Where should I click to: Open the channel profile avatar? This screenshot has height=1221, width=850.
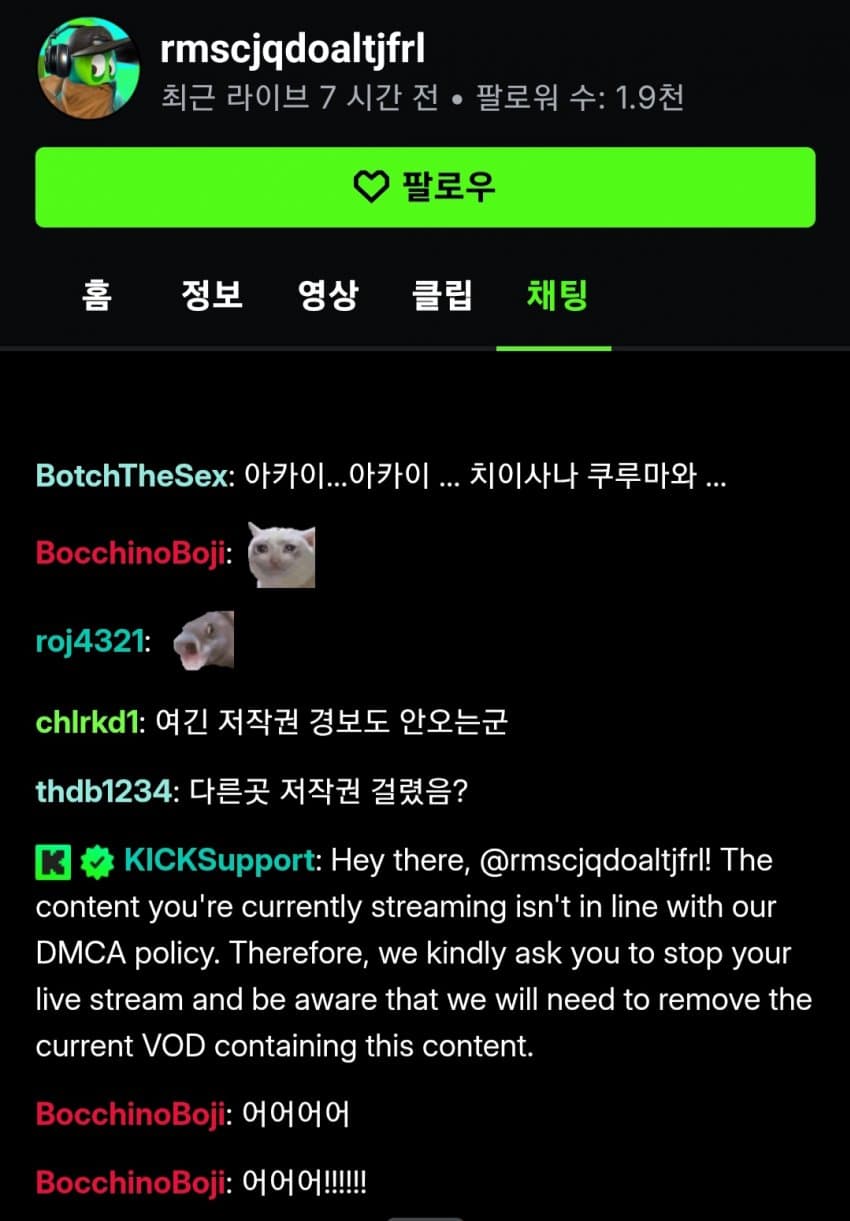click(x=88, y=68)
